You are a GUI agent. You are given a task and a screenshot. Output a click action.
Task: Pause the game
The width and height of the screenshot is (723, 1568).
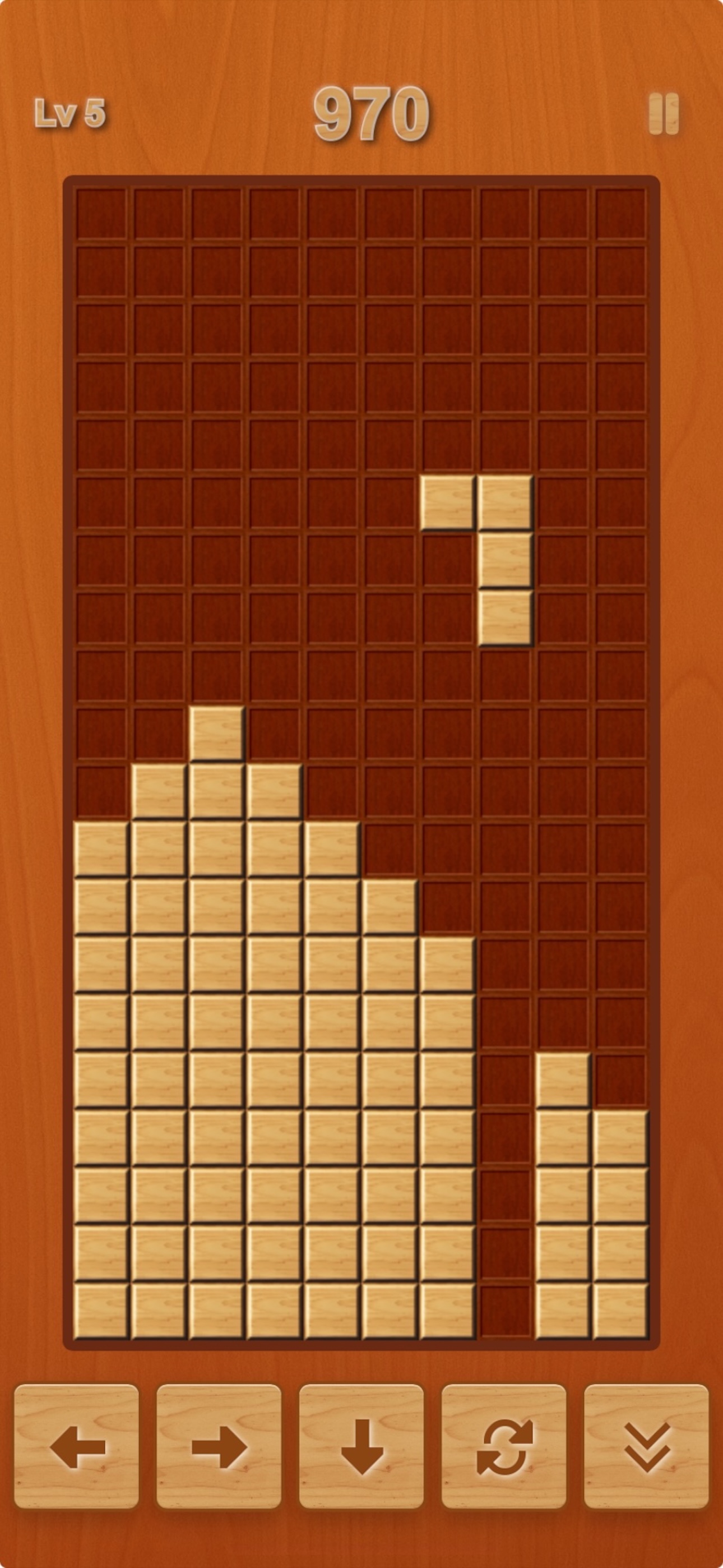pos(664,113)
